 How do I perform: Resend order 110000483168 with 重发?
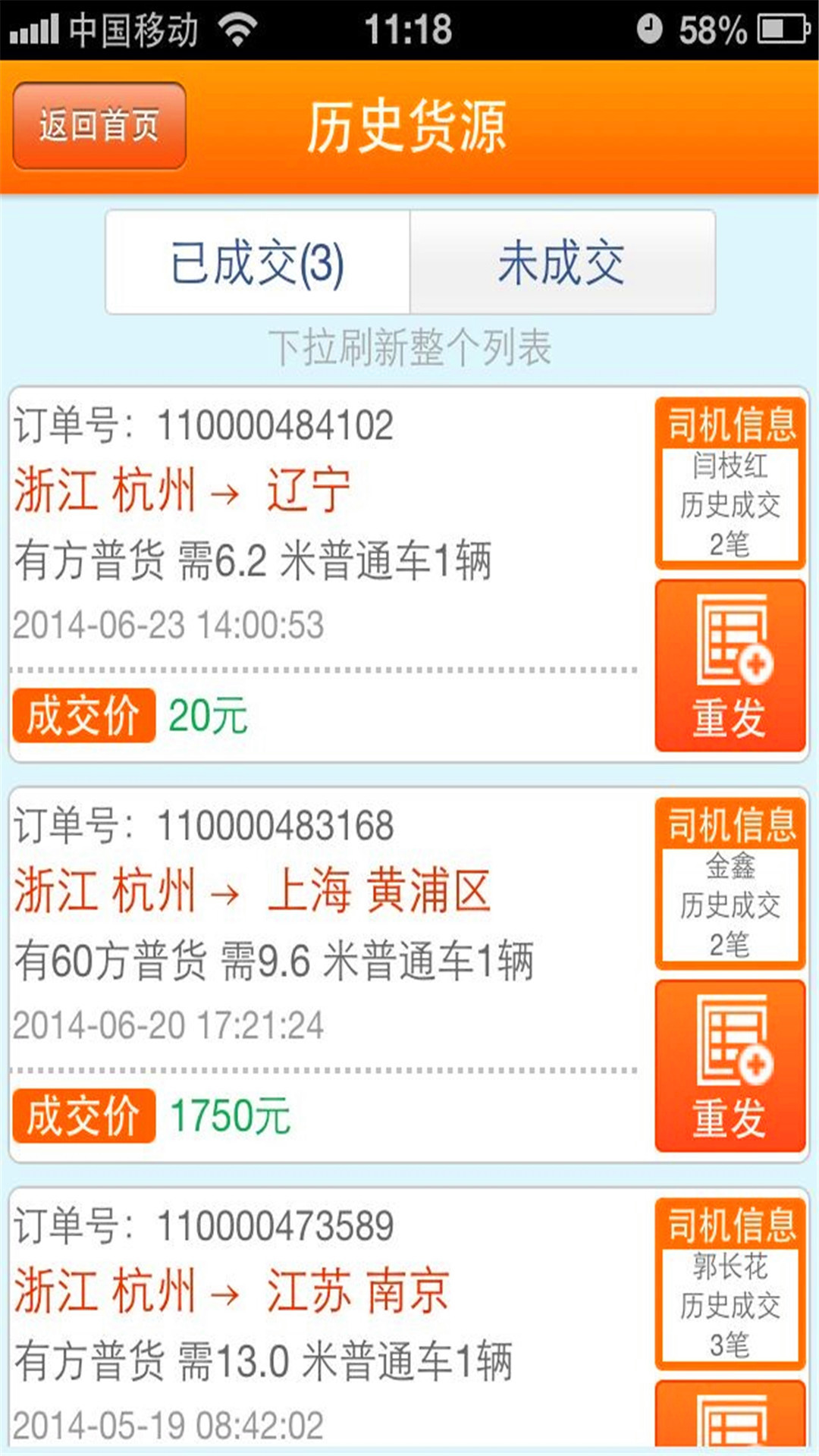coord(730,1066)
